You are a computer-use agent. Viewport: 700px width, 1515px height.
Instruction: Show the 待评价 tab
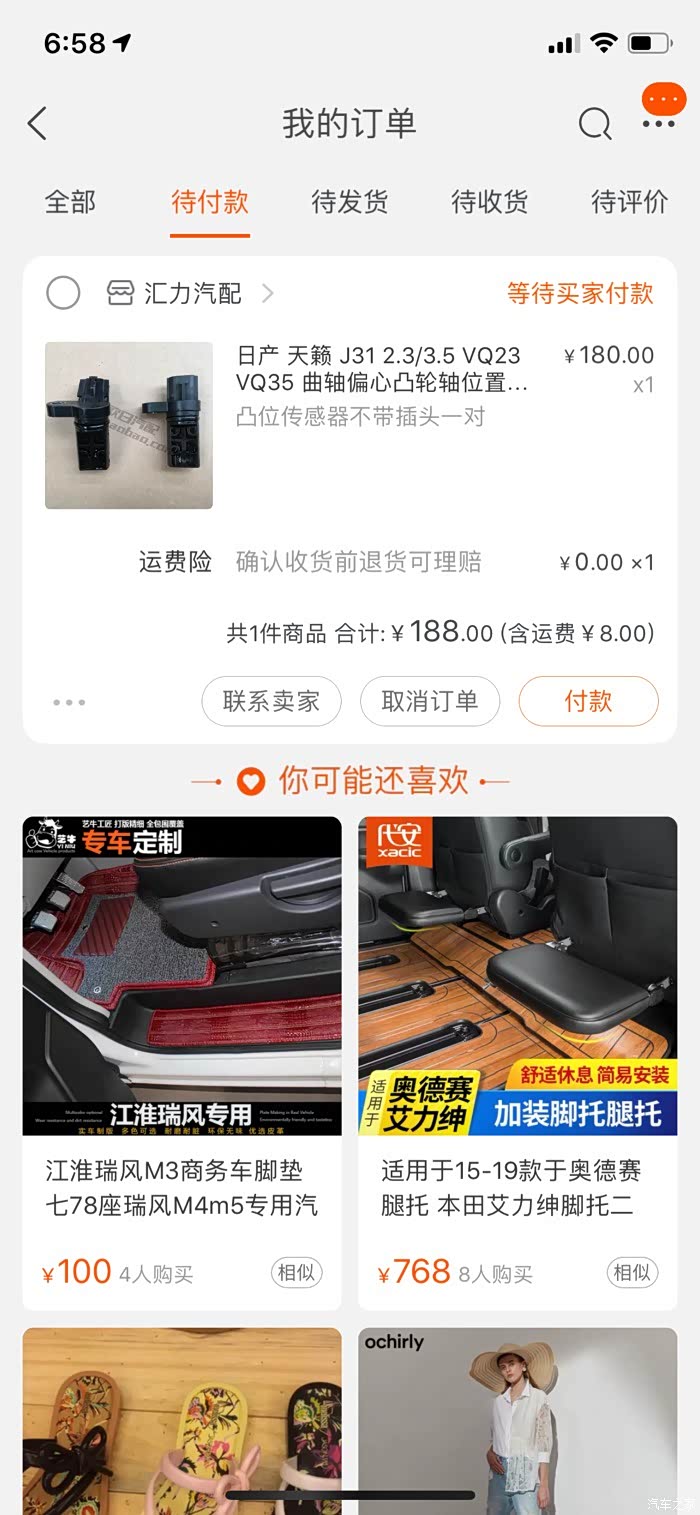[x=630, y=202]
